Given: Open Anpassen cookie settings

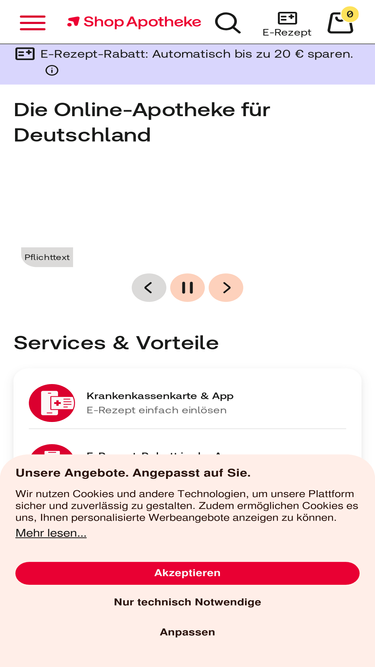Looking at the screenshot, I should pos(188,632).
